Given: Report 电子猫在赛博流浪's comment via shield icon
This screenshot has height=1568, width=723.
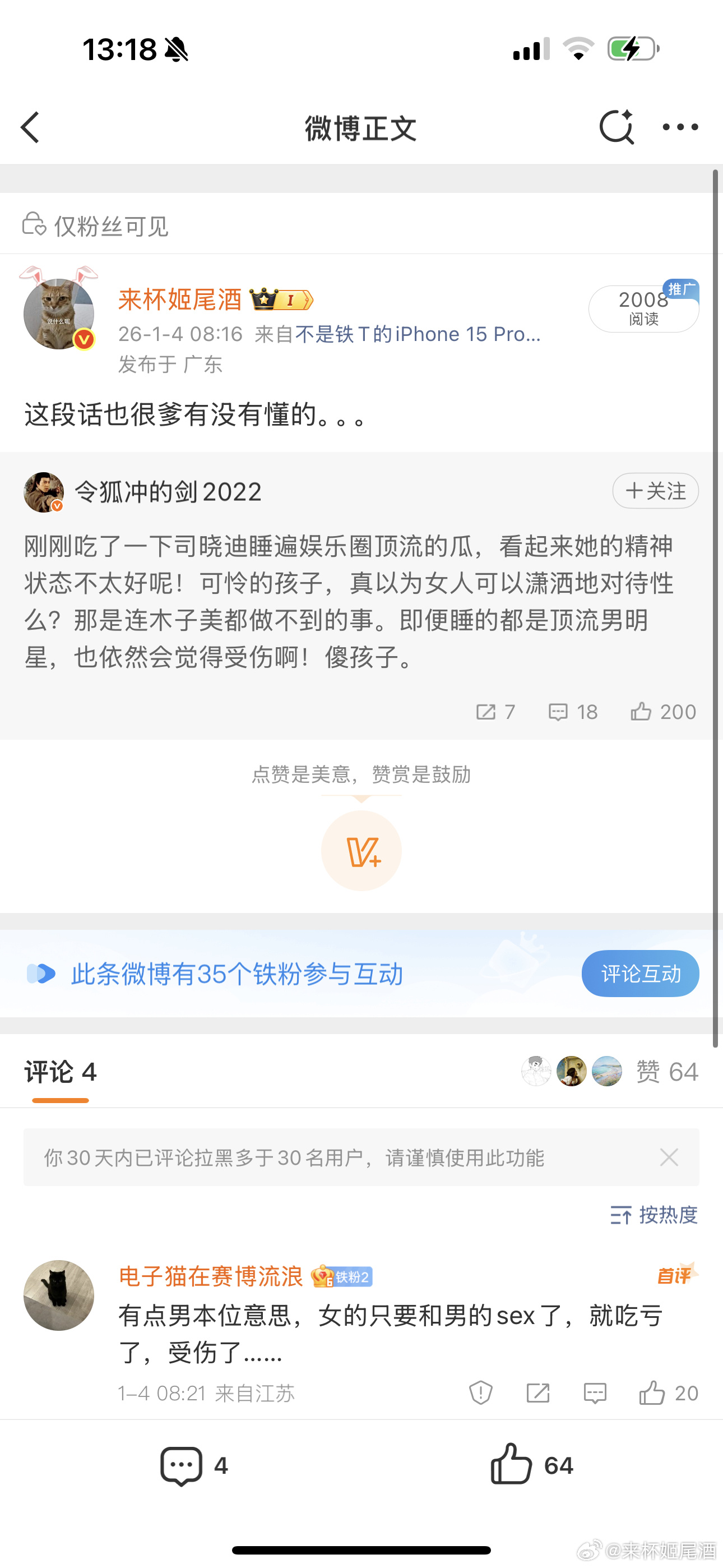Looking at the screenshot, I should coord(480,1392).
